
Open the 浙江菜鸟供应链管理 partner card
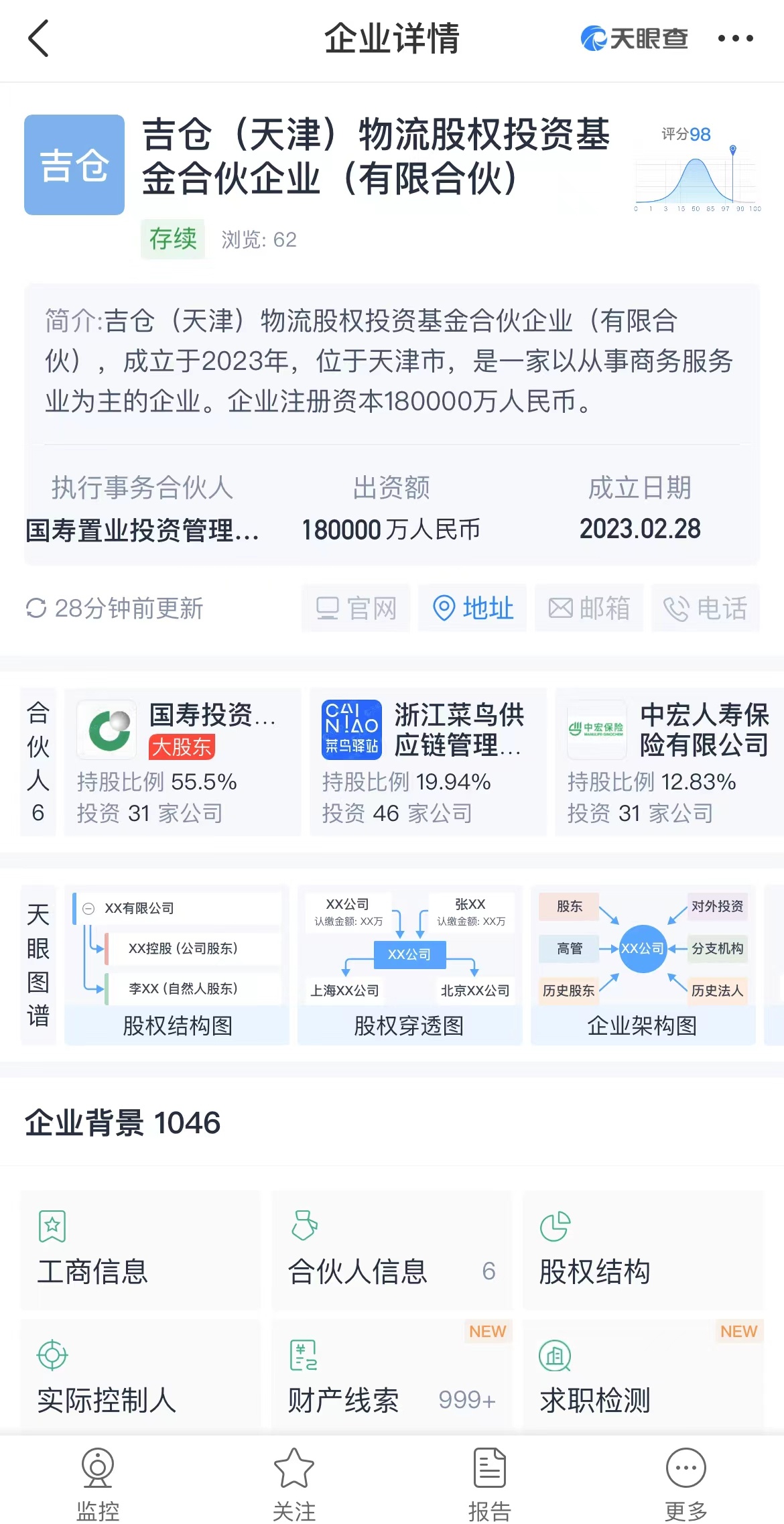point(428,762)
